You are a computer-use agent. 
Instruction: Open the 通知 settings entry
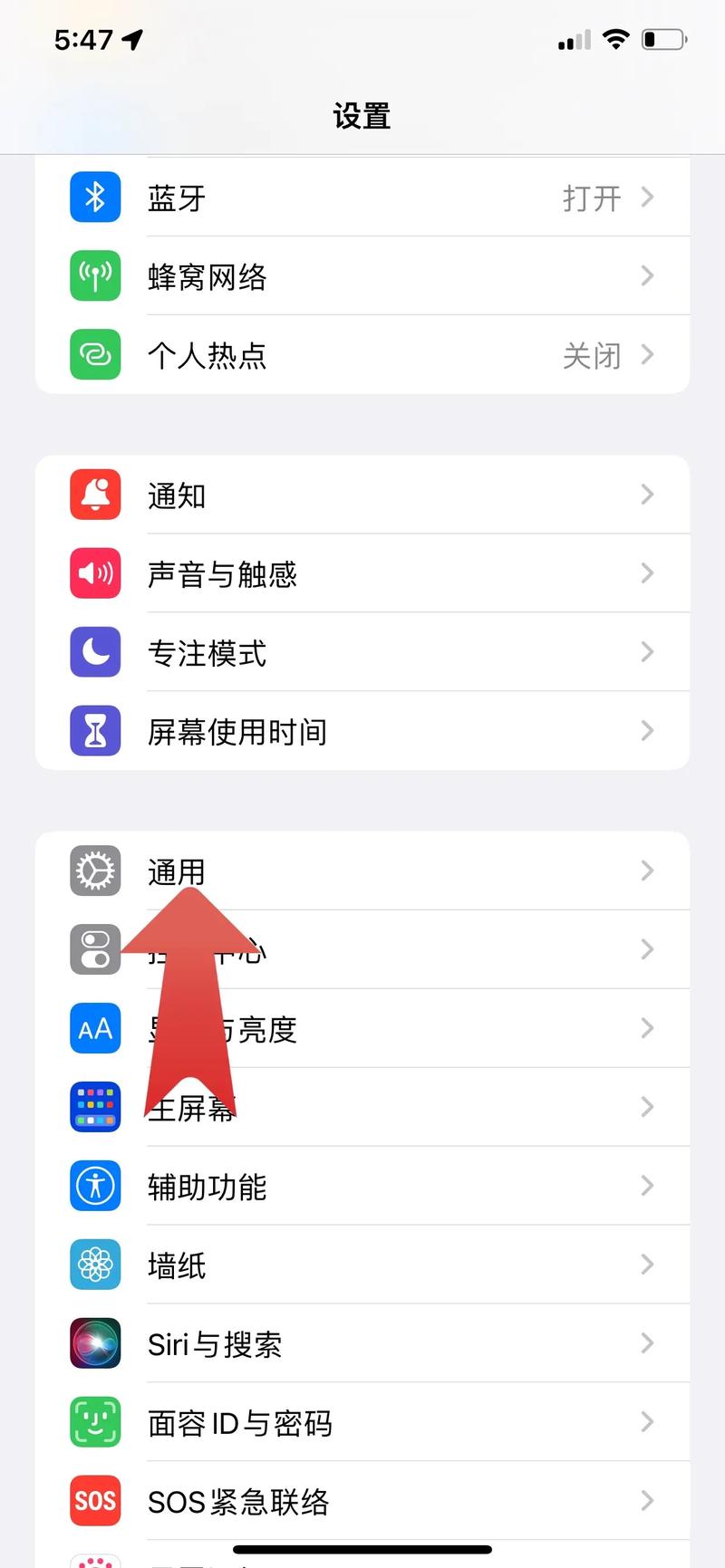[x=362, y=495]
